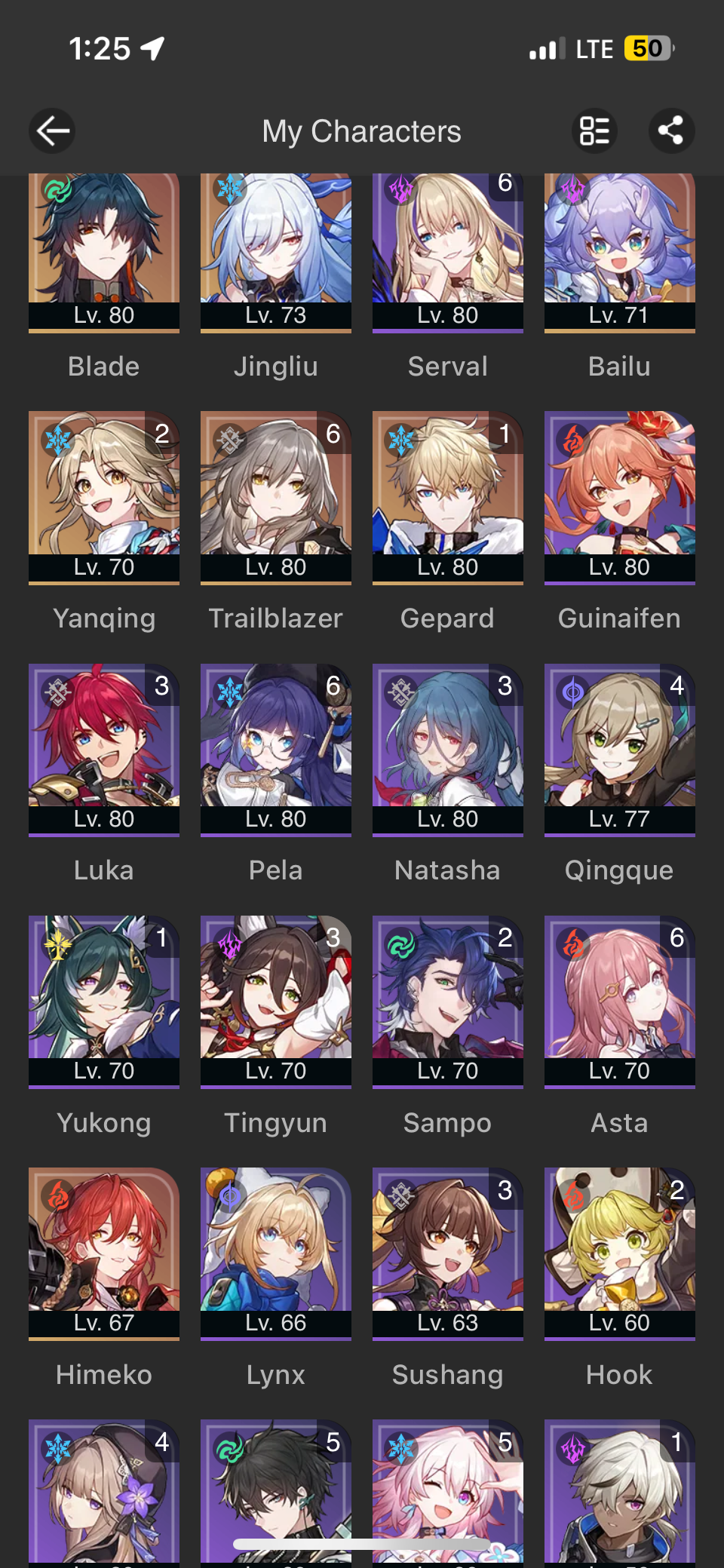Tap the Lv. 80 level bar on Blade's card
The image size is (724, 1568).
(x=103, y=315)
